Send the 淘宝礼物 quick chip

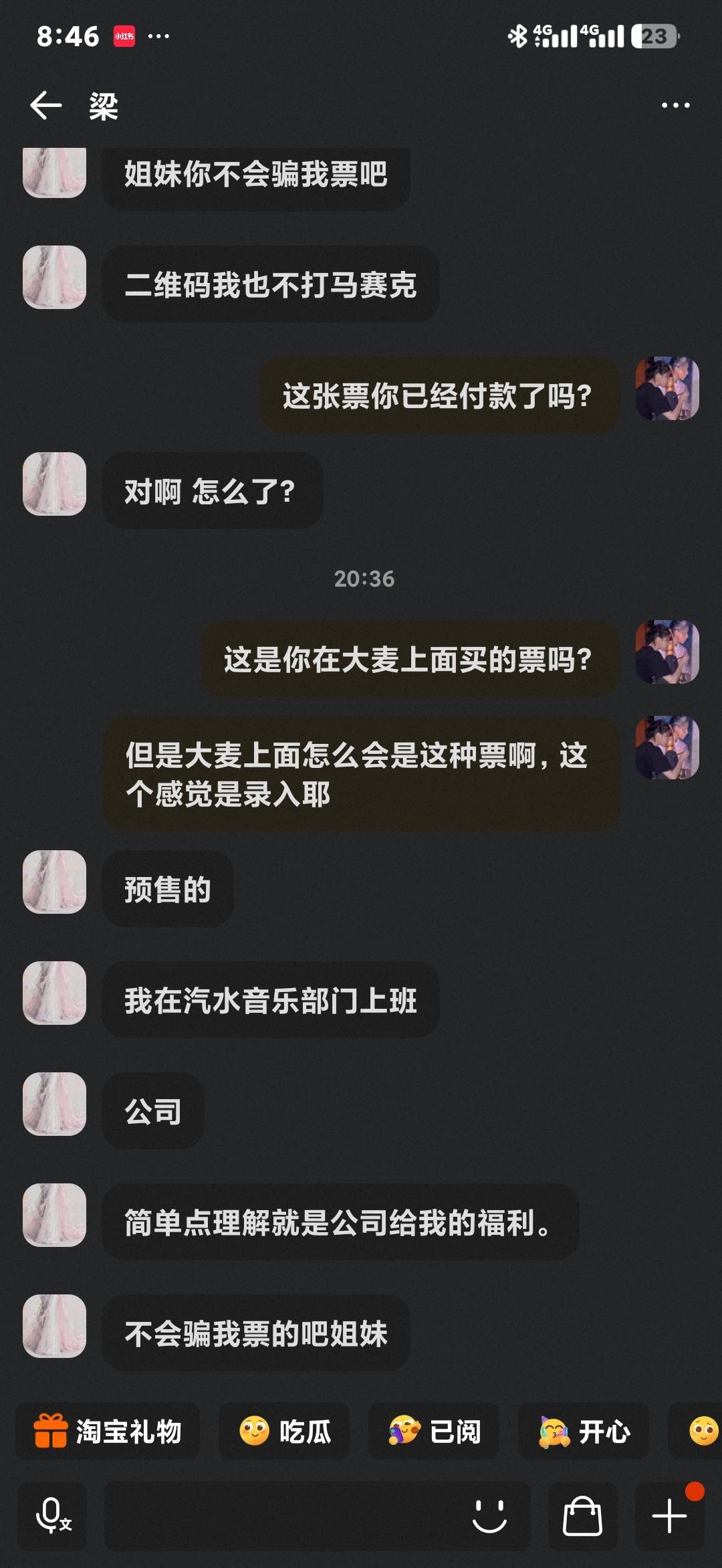(x=108, y=1432)
